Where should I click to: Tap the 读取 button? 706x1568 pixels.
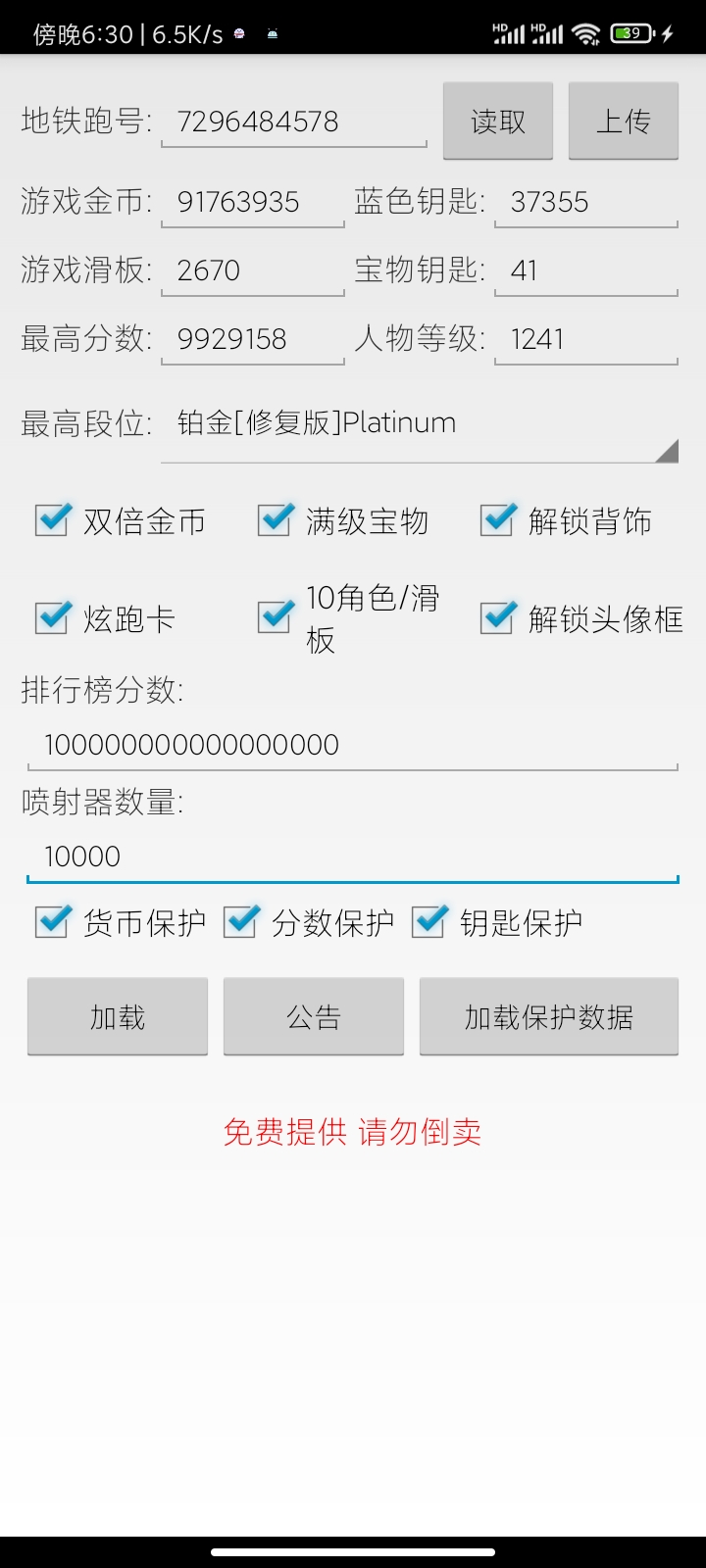pos(497,122)
